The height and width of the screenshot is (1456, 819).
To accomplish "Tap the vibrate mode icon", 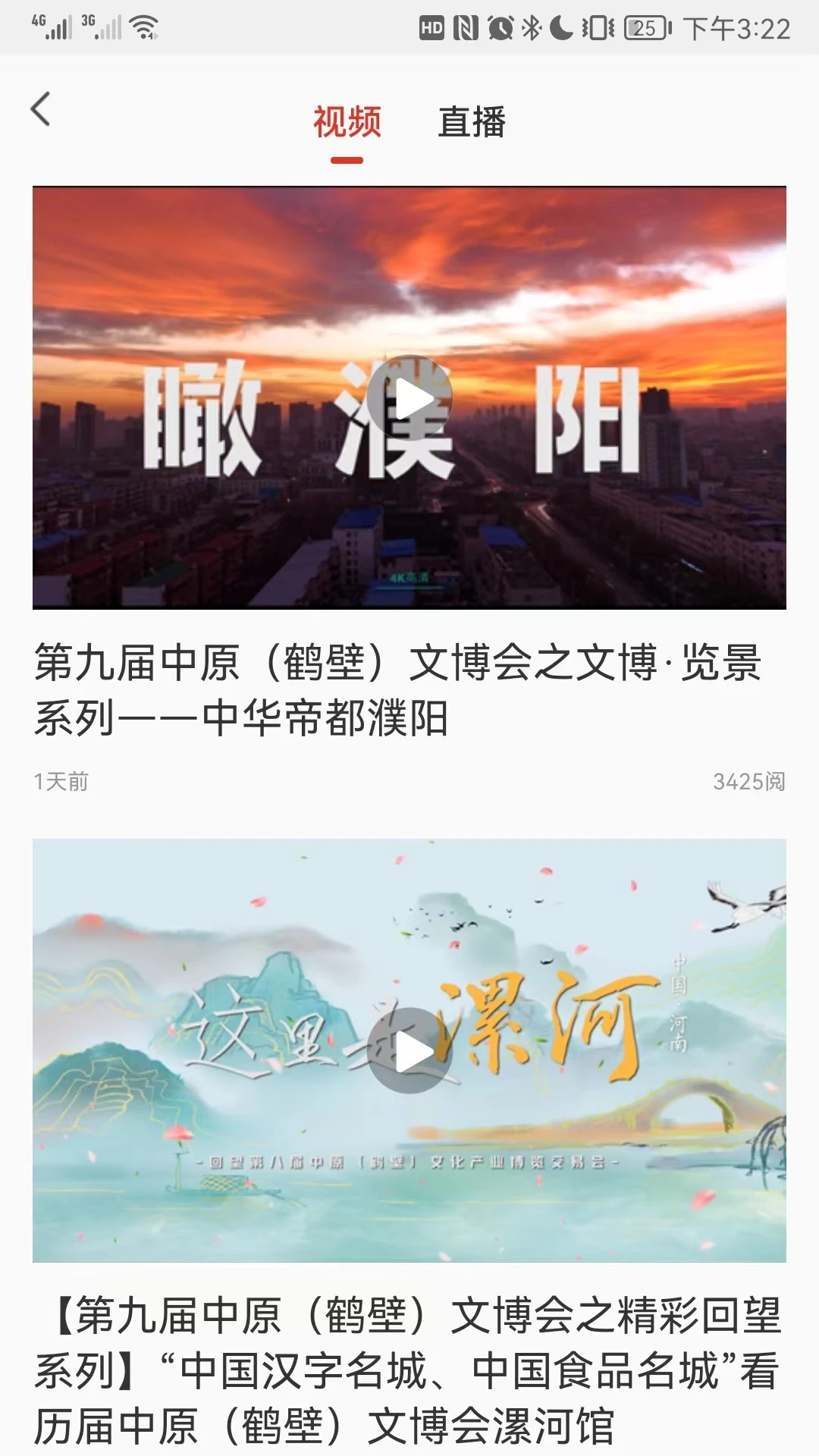I will coord(595,27).
